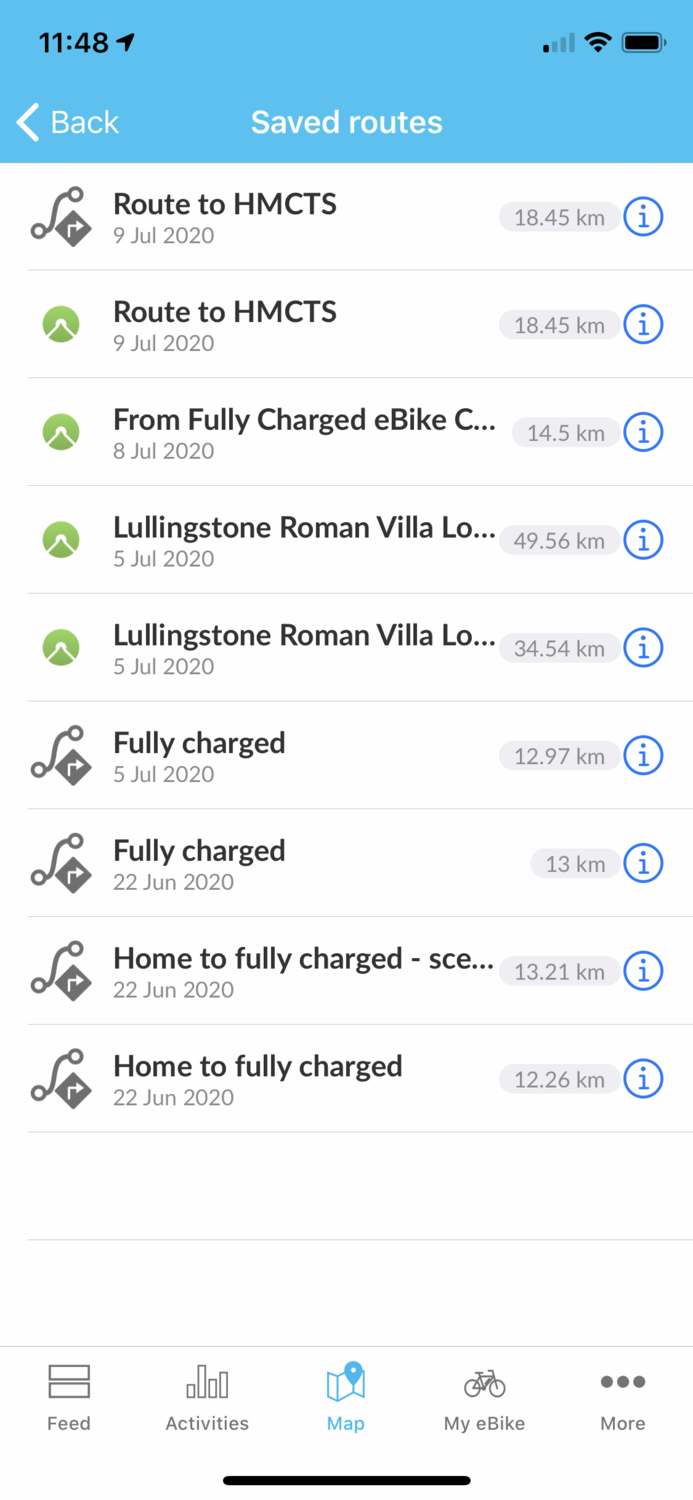Show info for the 13 km route
This screenshot has width=693, height=1500.
[x=643, y=864]
